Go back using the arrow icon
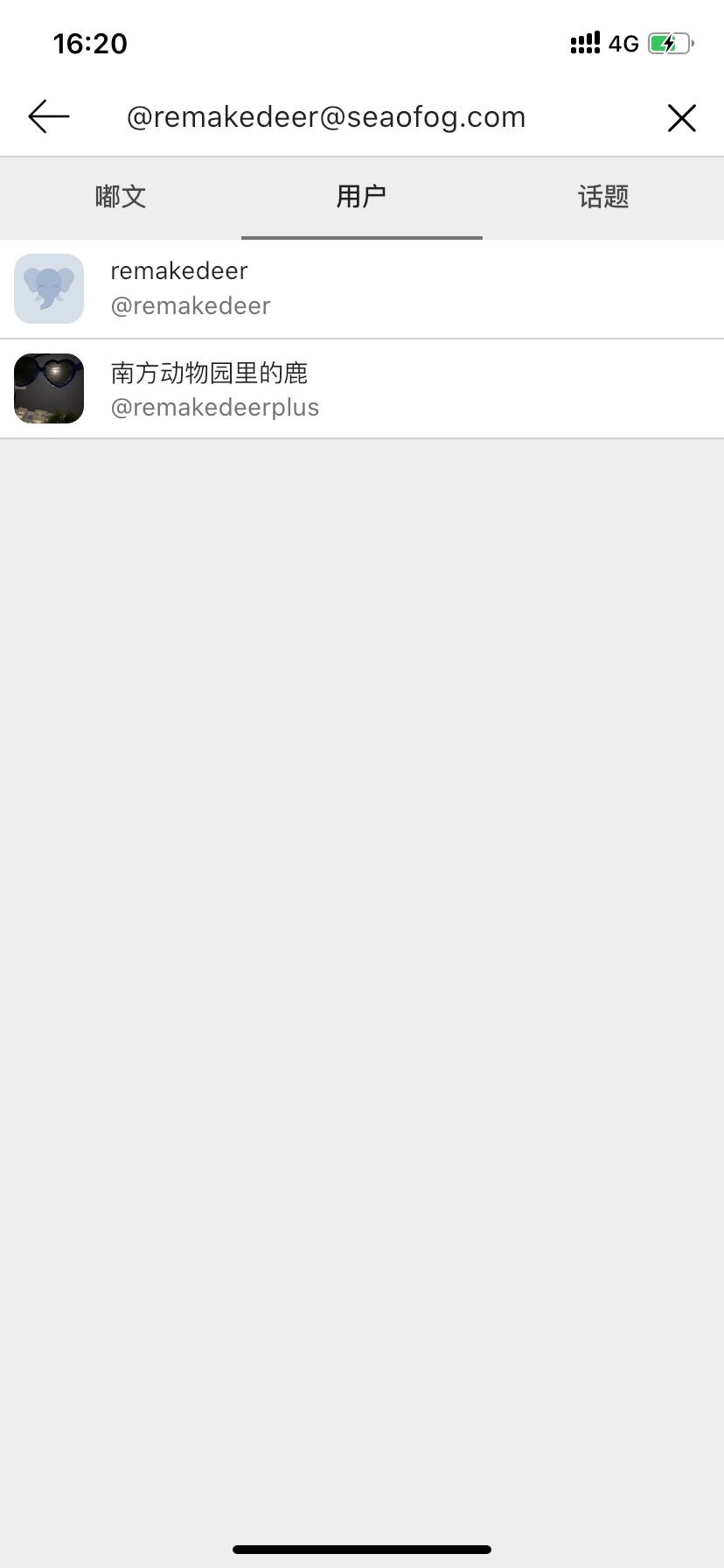Image resolution: width=724 pixels, height=1568 pixels. (x=49, y=116)
